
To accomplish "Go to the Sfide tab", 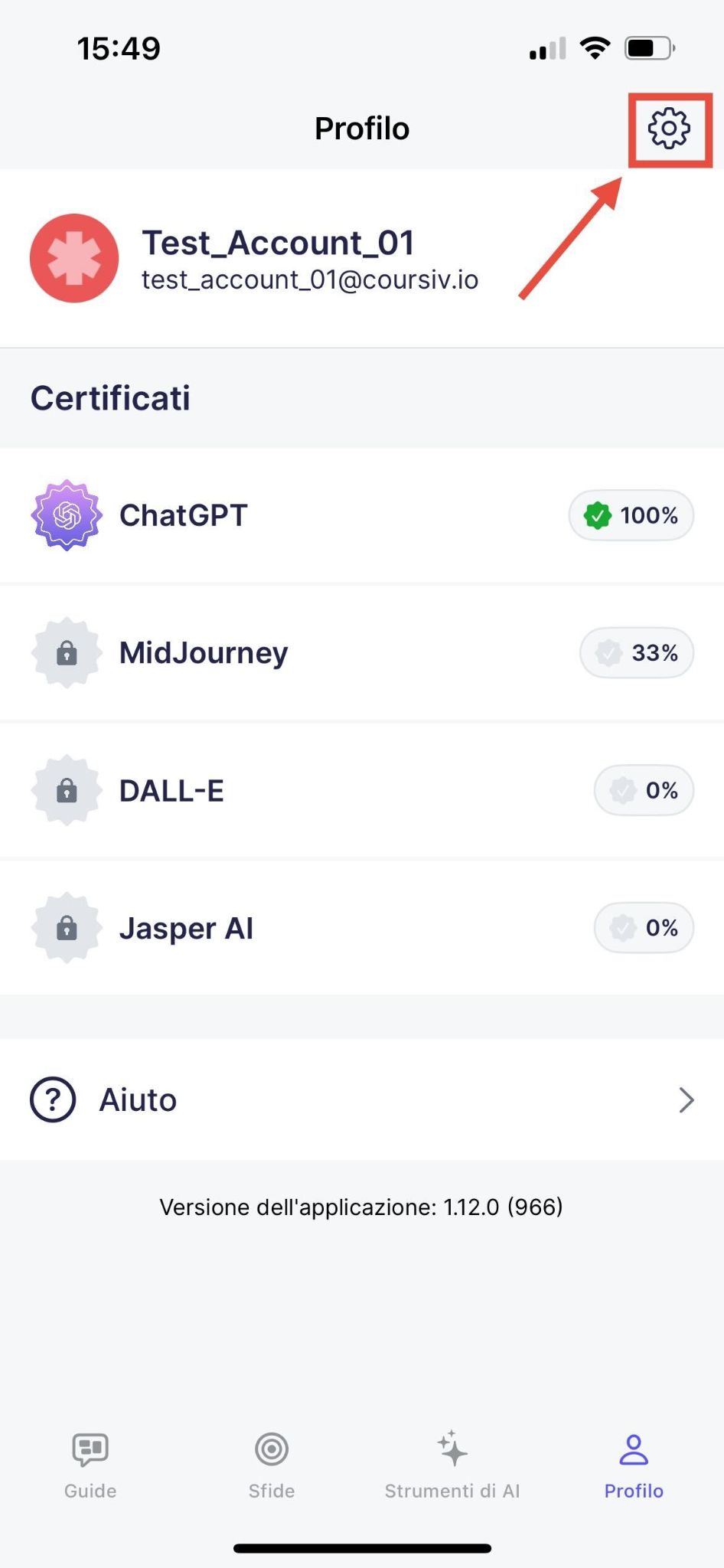I will (x=272, y=1465).
